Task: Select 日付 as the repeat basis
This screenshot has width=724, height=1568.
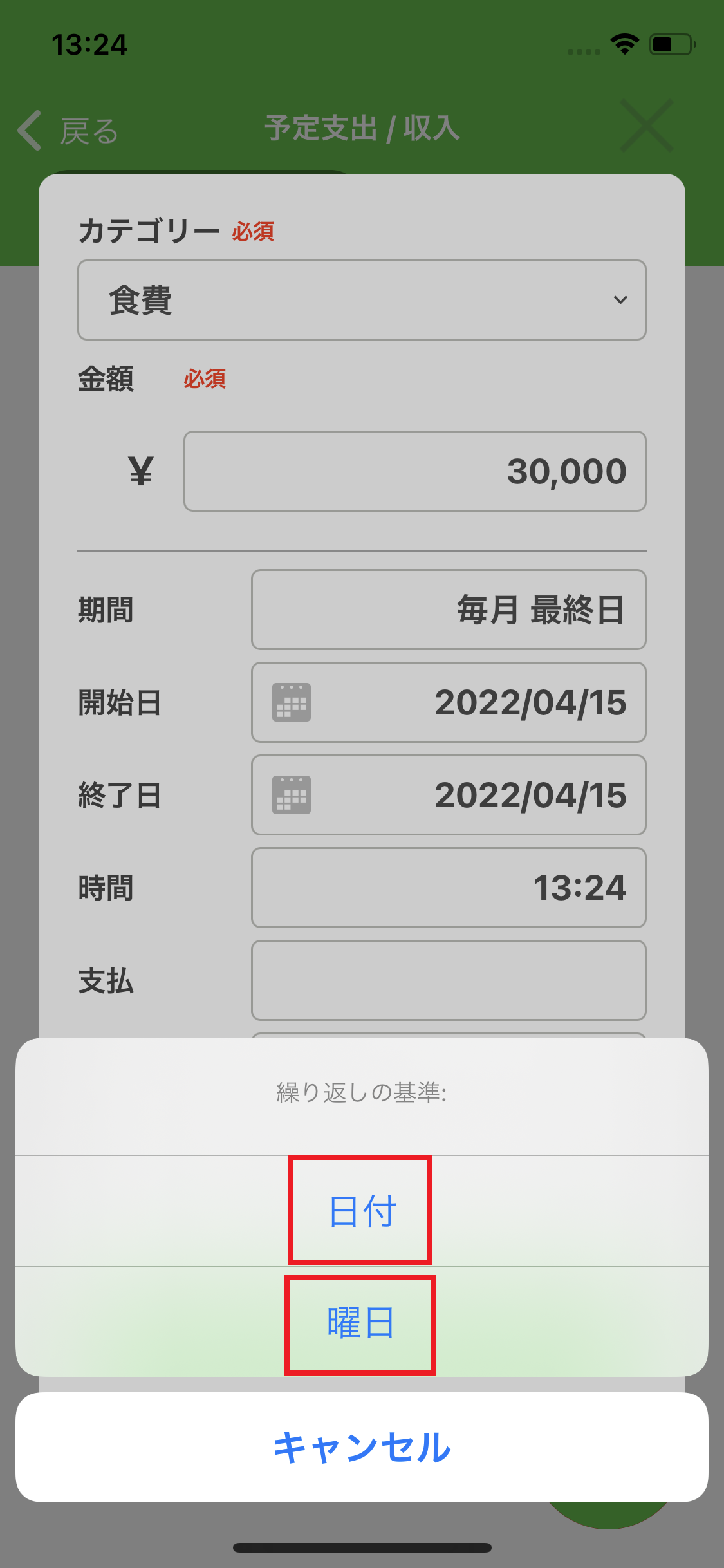Action: [361, 1211]
